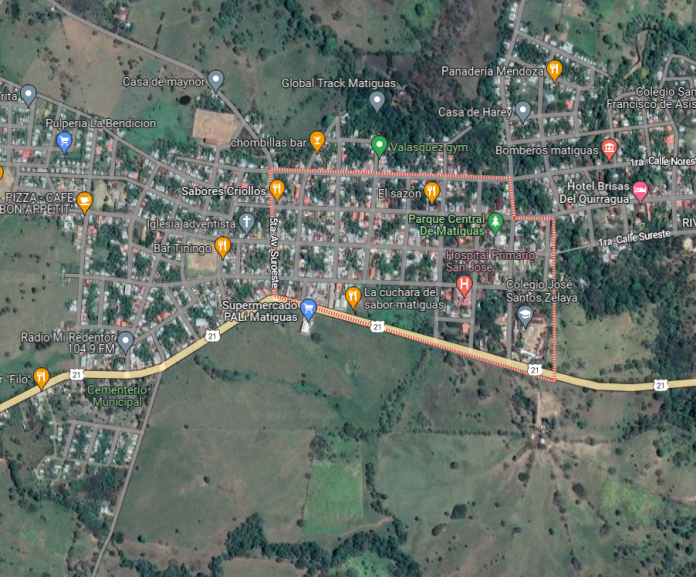Select the Iglesia adventista church marker
The height and width of the screenshot is (577, 696).
245,221
